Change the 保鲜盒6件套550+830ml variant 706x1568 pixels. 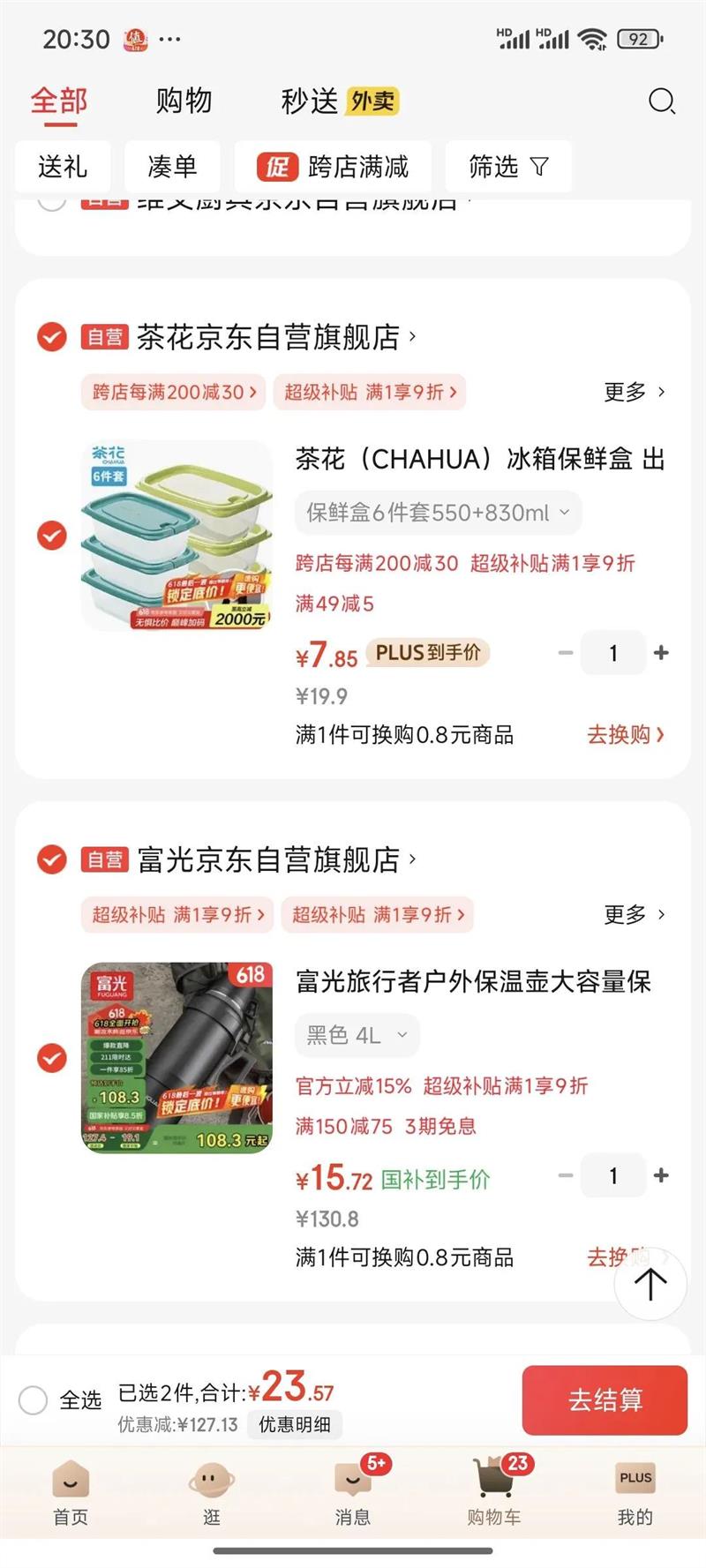point(438,513)
